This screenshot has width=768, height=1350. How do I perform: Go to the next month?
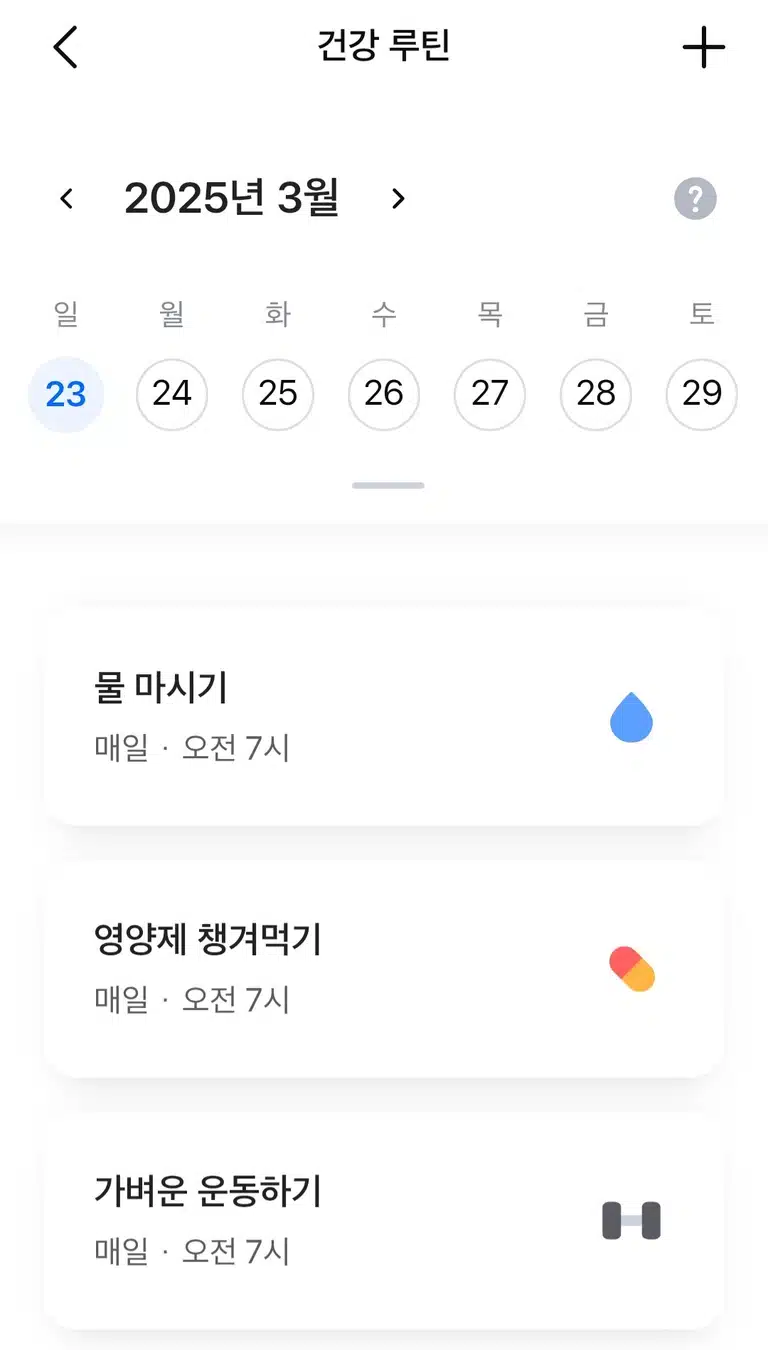tap(398, 199)
